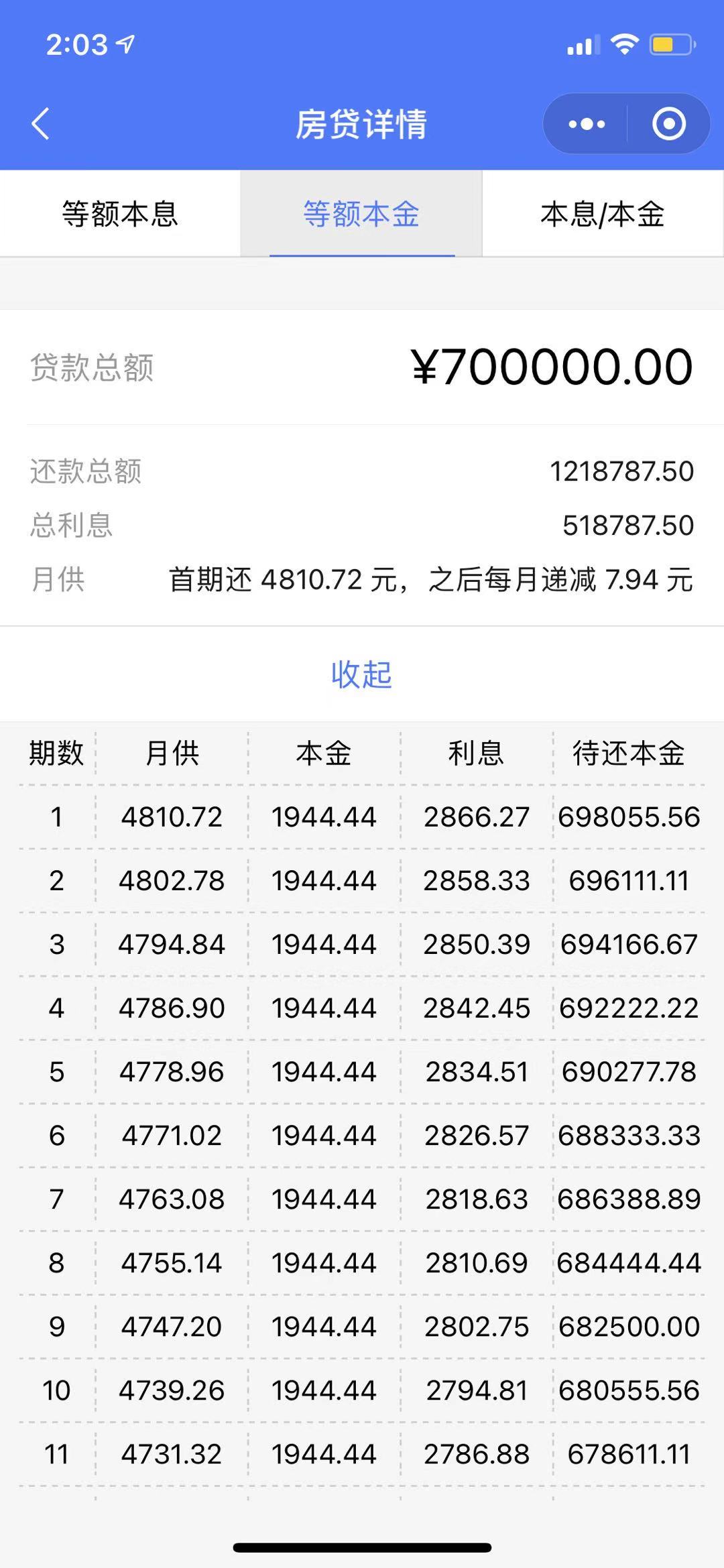Go back using the top-left arrow

tap(40, 124)
